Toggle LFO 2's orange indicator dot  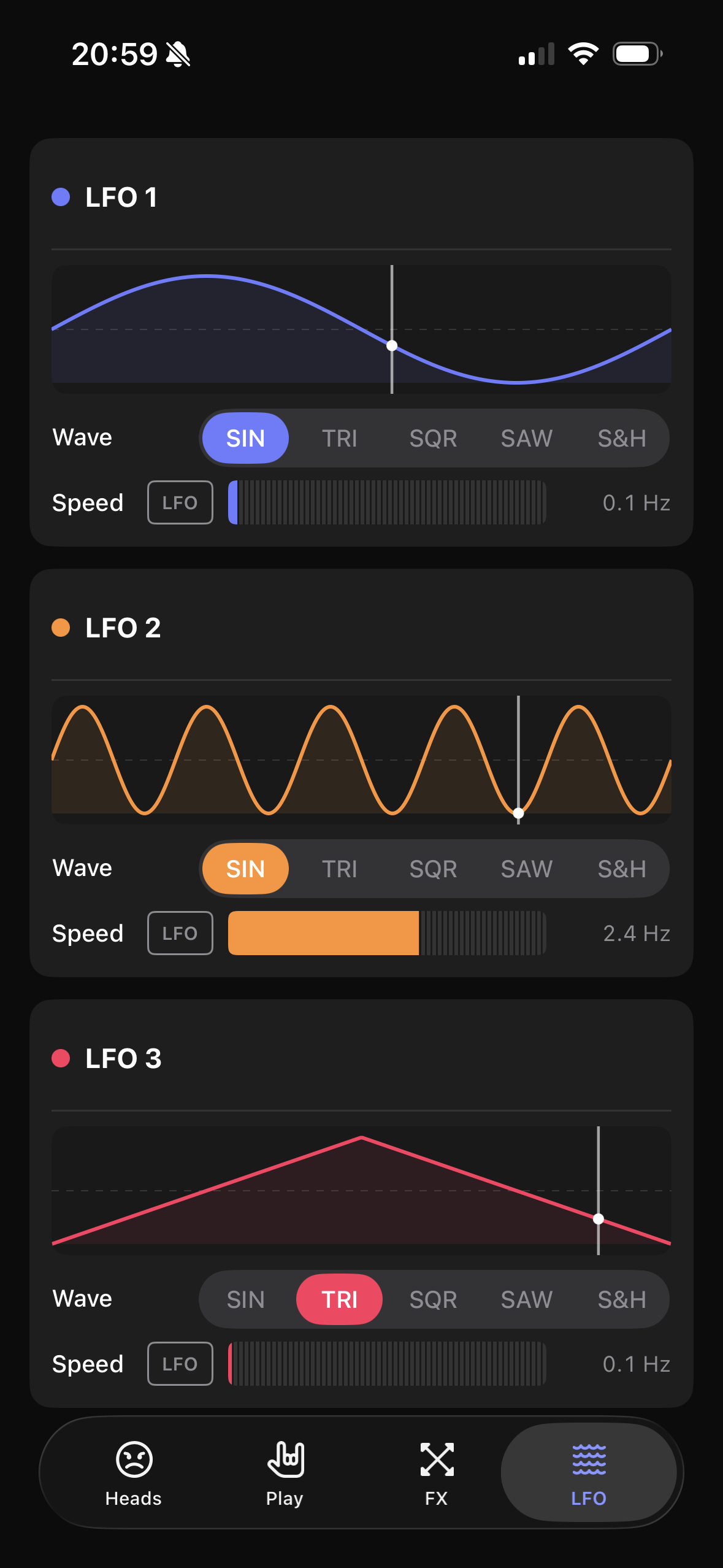[61, 626]
